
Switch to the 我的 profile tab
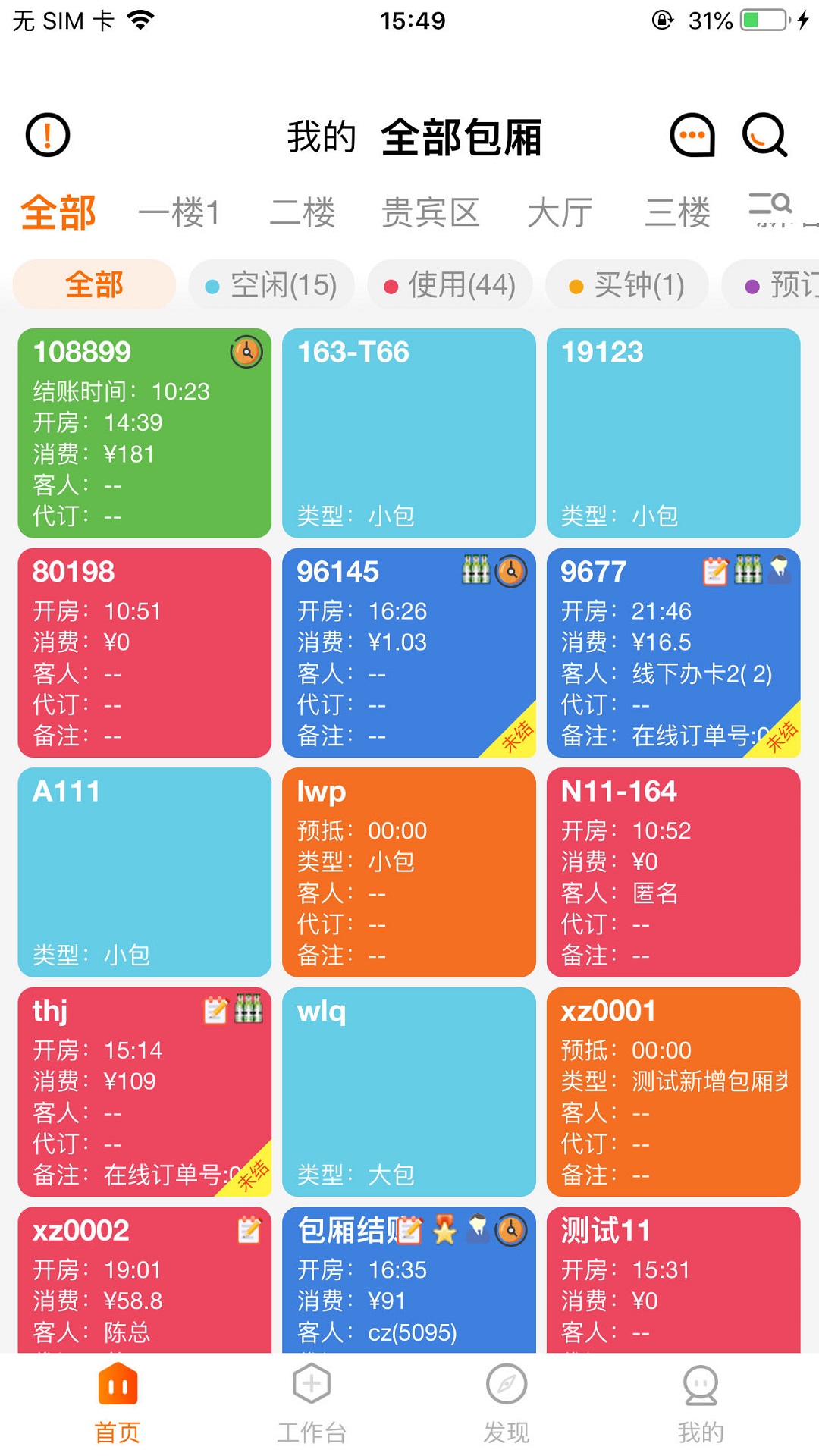point(701,1403)
